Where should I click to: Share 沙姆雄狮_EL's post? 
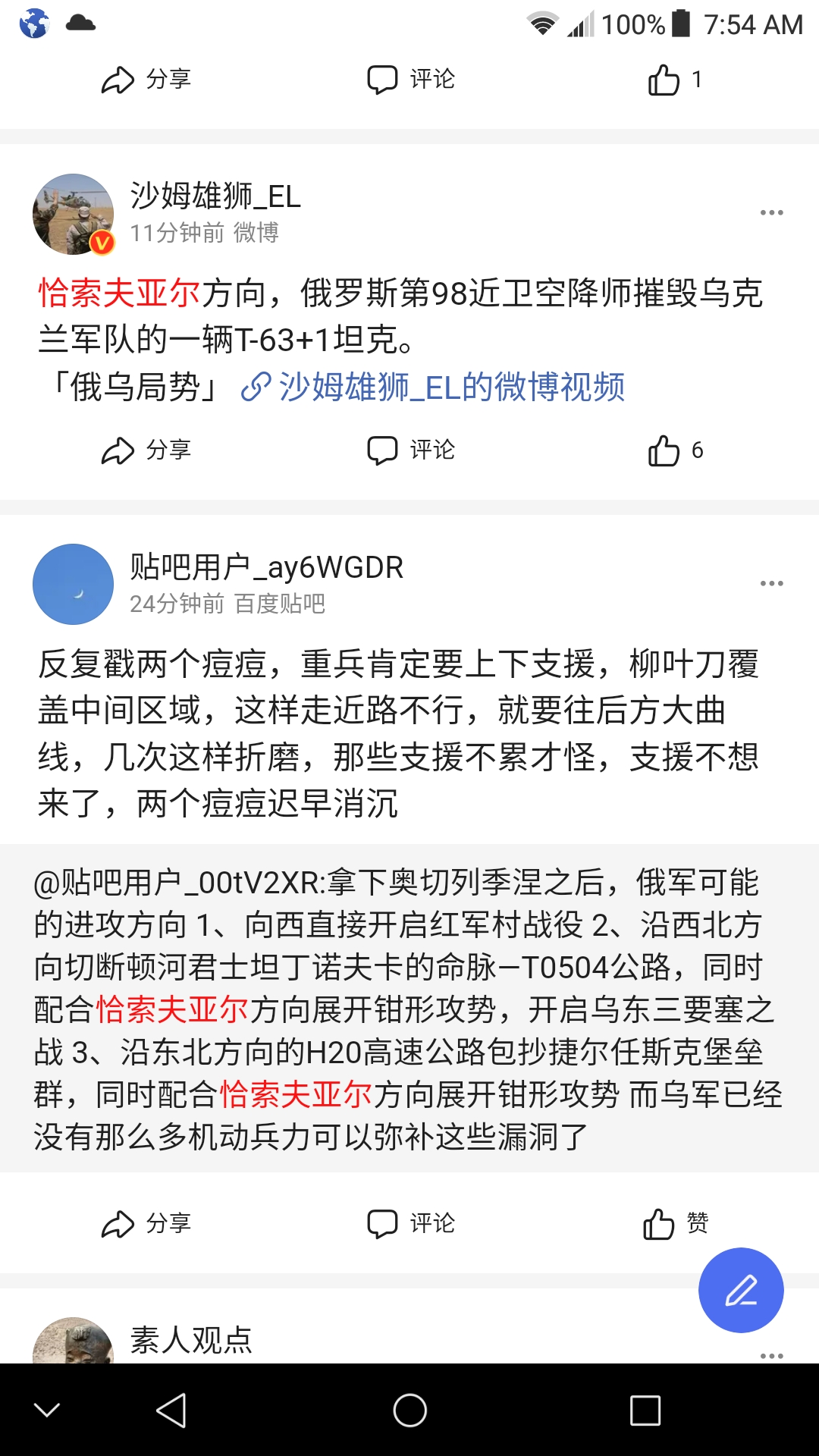click(146, 450)
